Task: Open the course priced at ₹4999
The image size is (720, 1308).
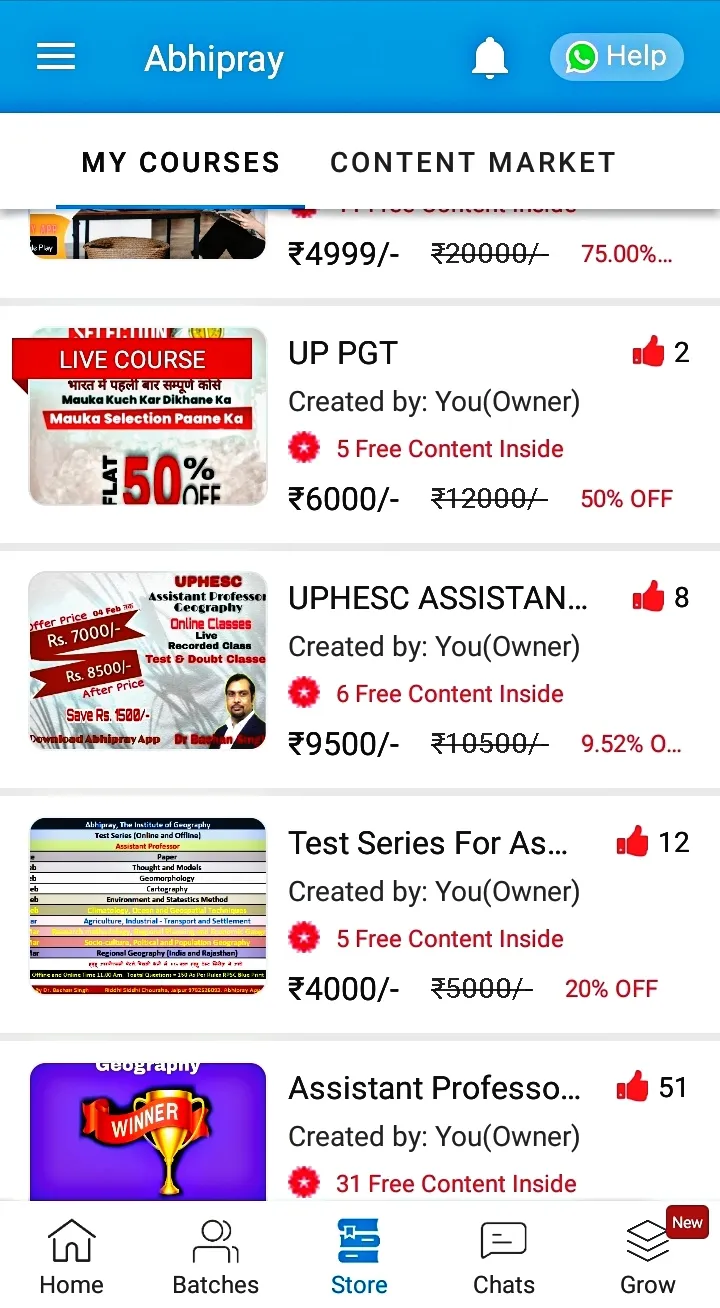Action: tap(344, 253)
